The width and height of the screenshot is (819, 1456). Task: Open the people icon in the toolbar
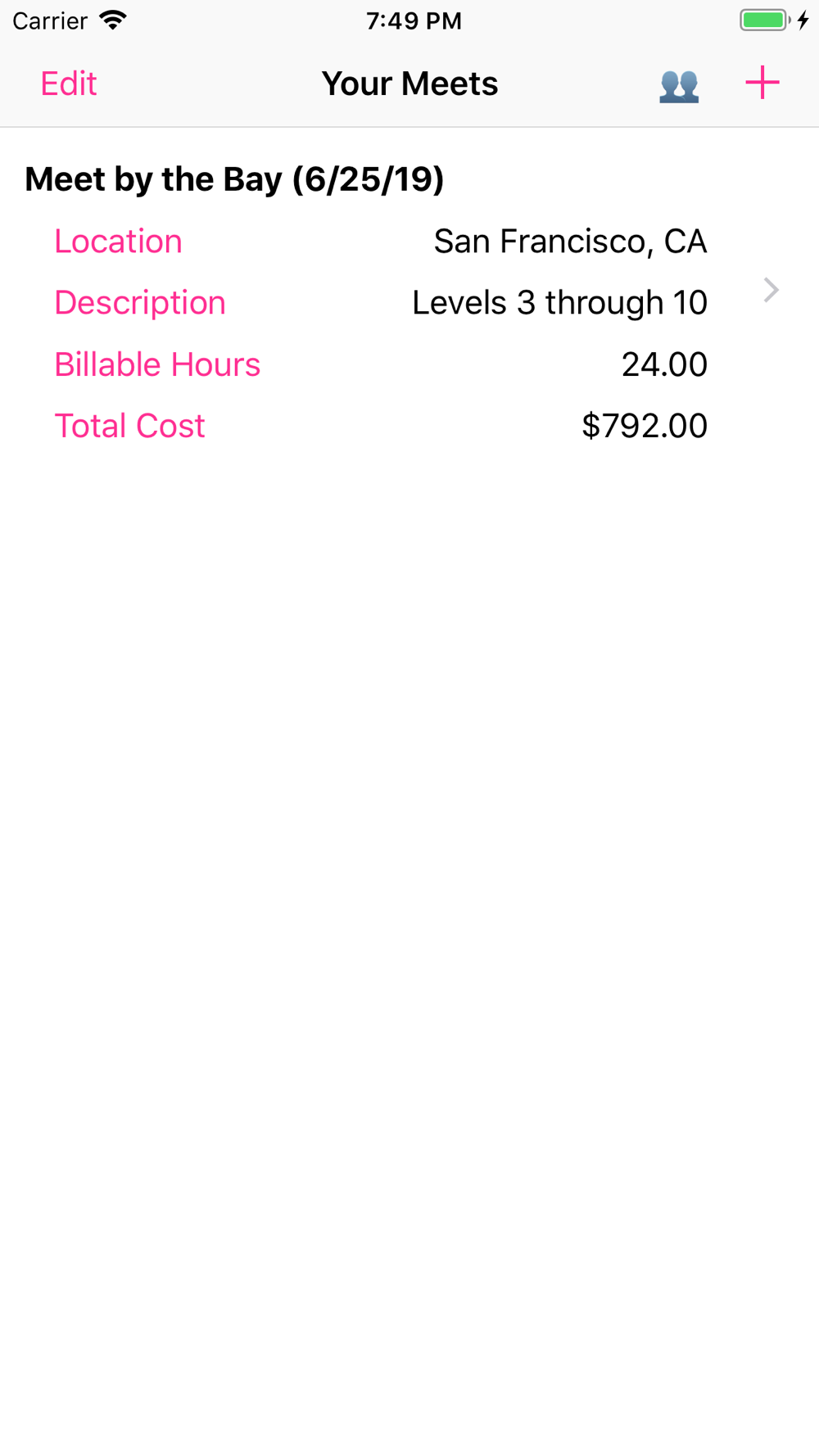click(x=679, y=85)
